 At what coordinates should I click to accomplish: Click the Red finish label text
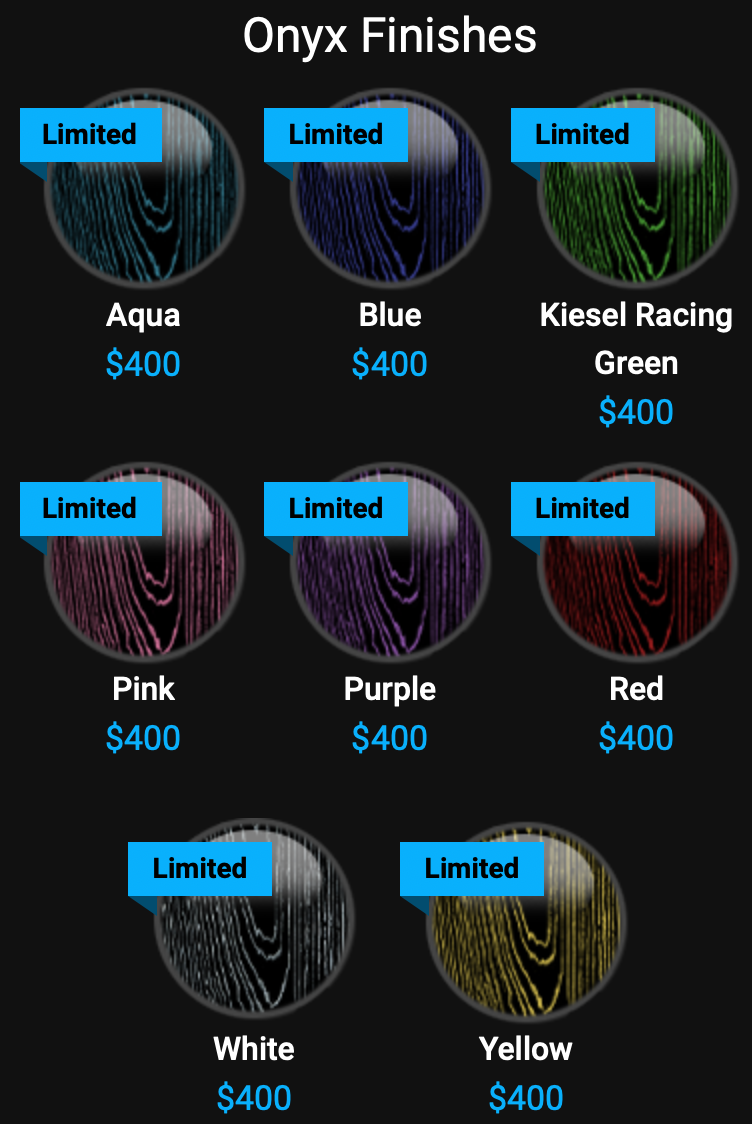637,689
